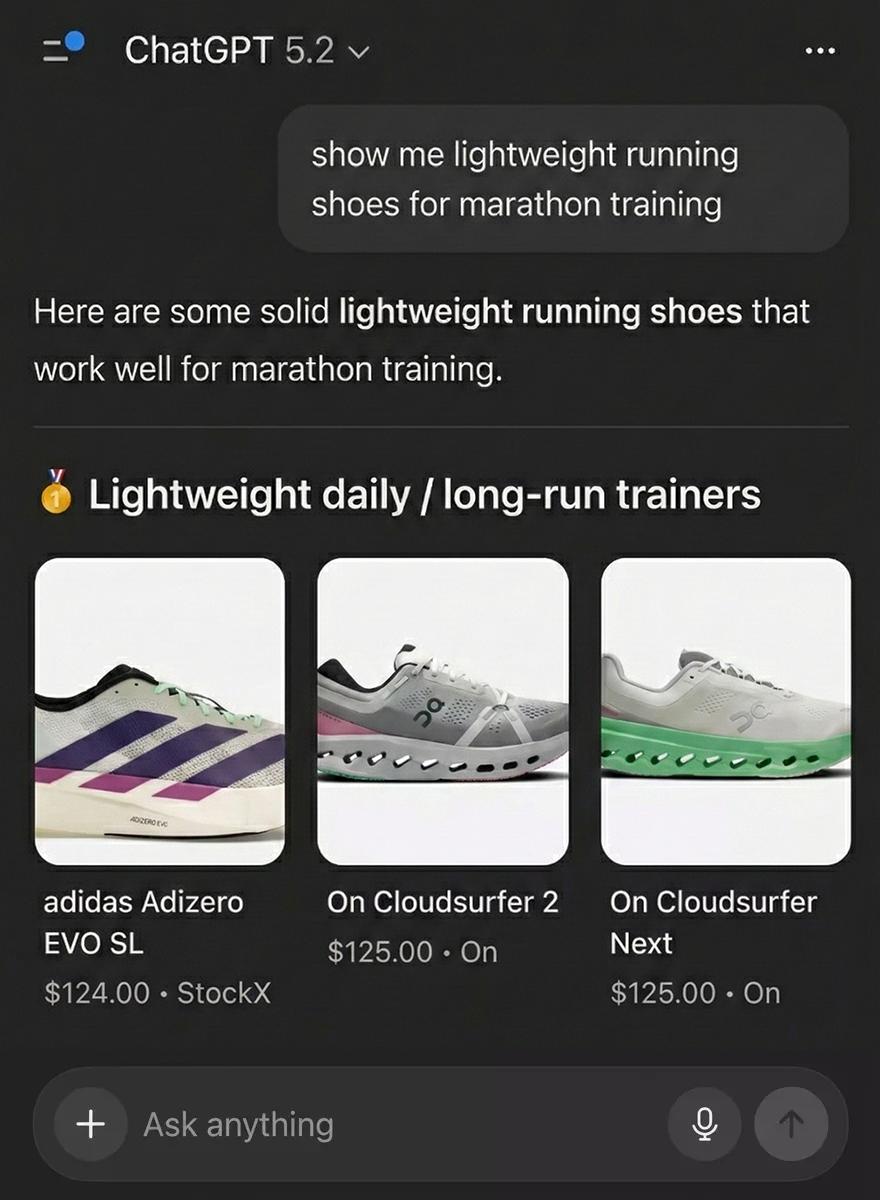Tap the plus attachment button
The height and width of the screenshot is (1200, 880).
[x=91, y=1125]
